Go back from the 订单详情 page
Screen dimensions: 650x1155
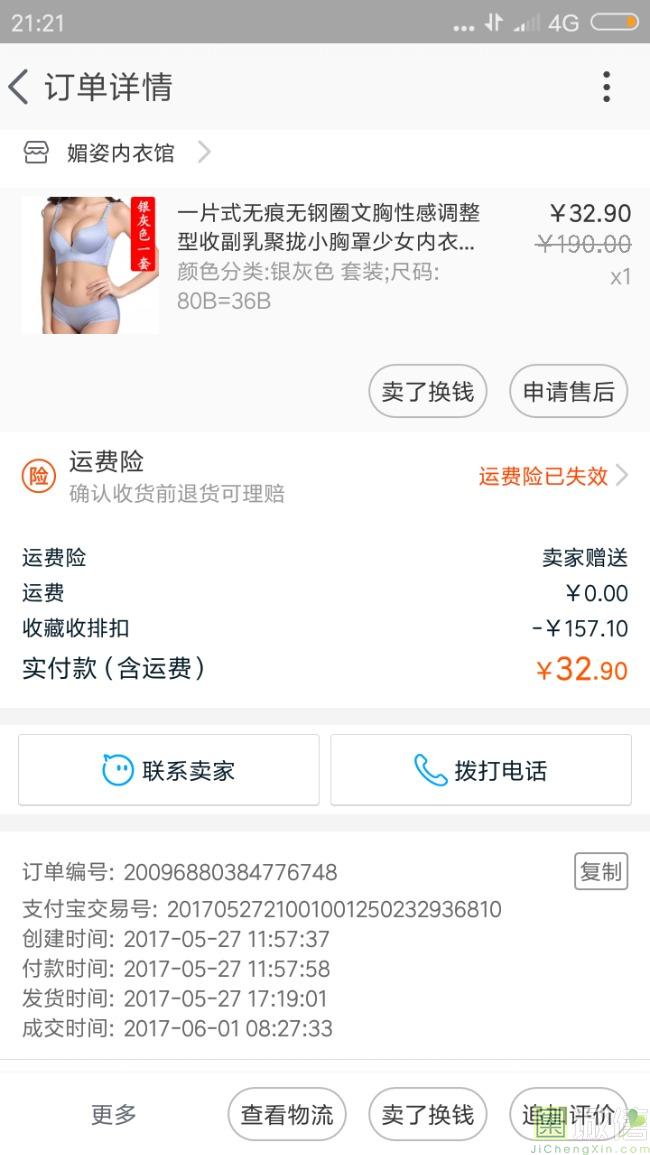[20, 87]
